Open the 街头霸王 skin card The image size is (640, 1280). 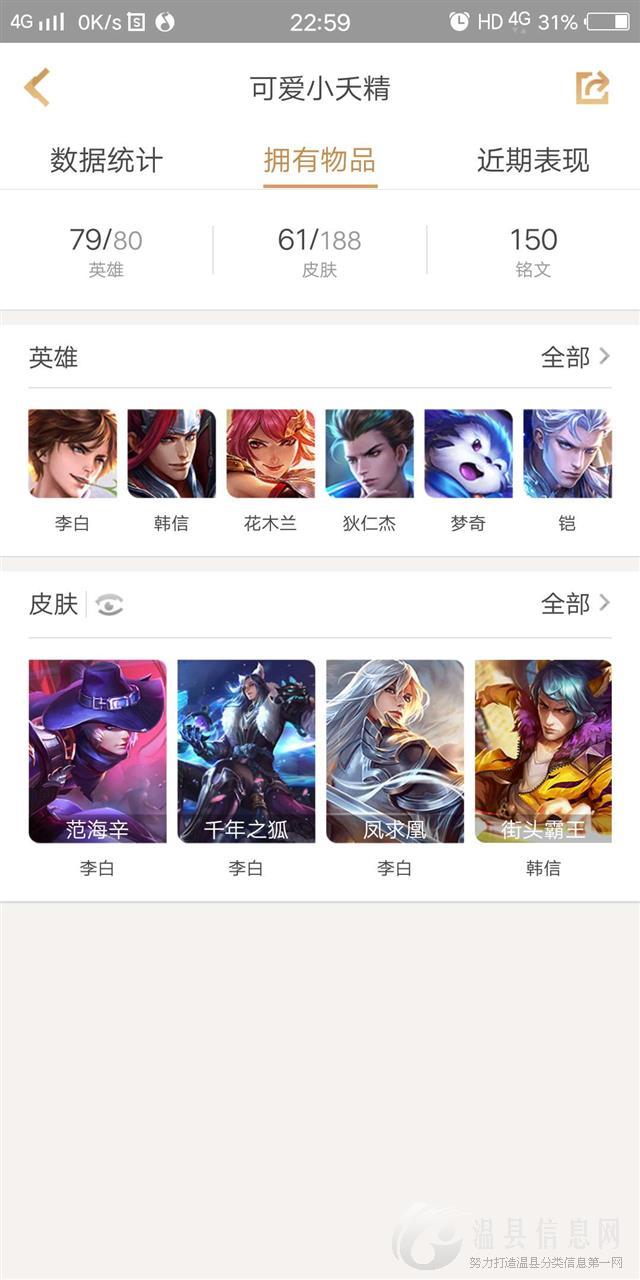pyautogui.click(x=543, y=751)
